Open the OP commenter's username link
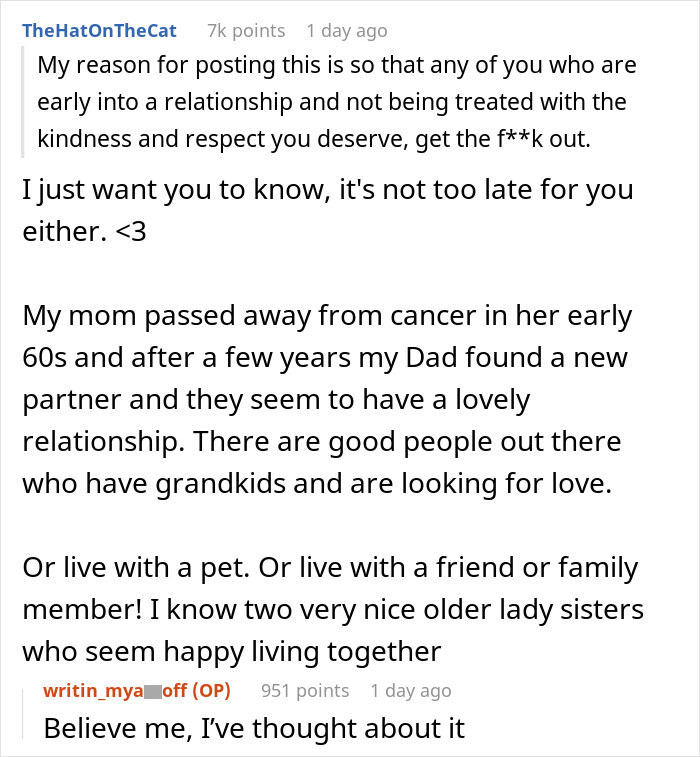The image size is (700, 757). click(137, 691)
